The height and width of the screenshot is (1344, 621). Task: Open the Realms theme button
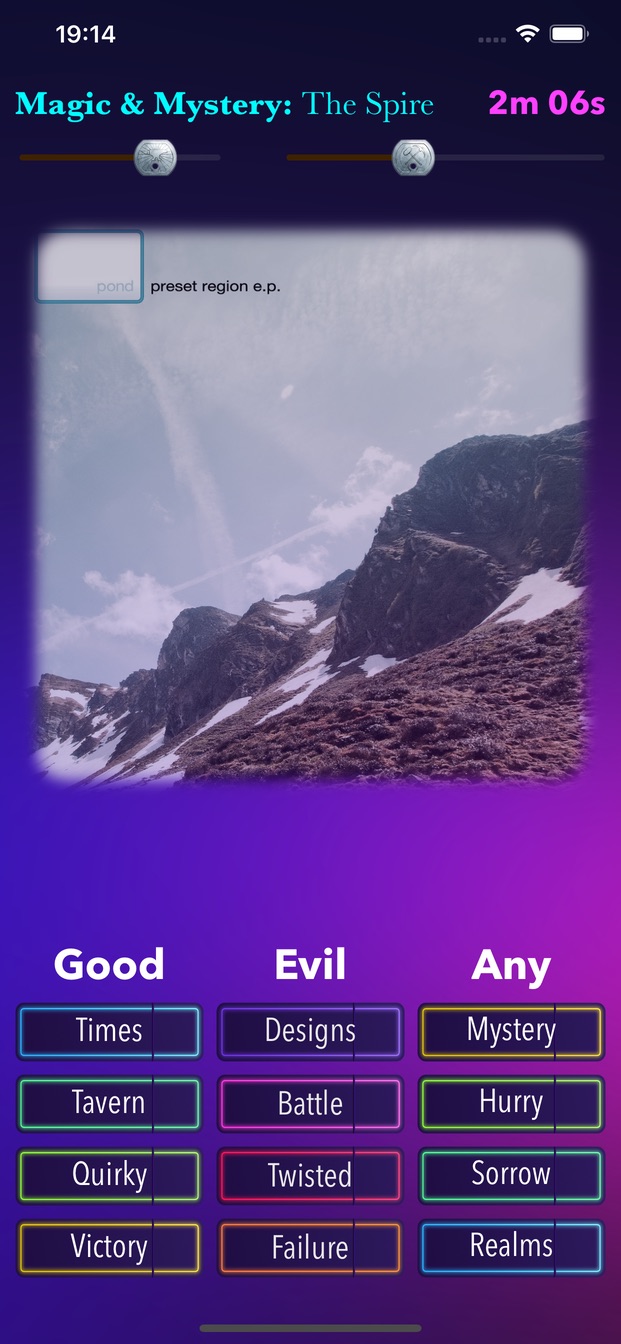[x=511, y=1248]
